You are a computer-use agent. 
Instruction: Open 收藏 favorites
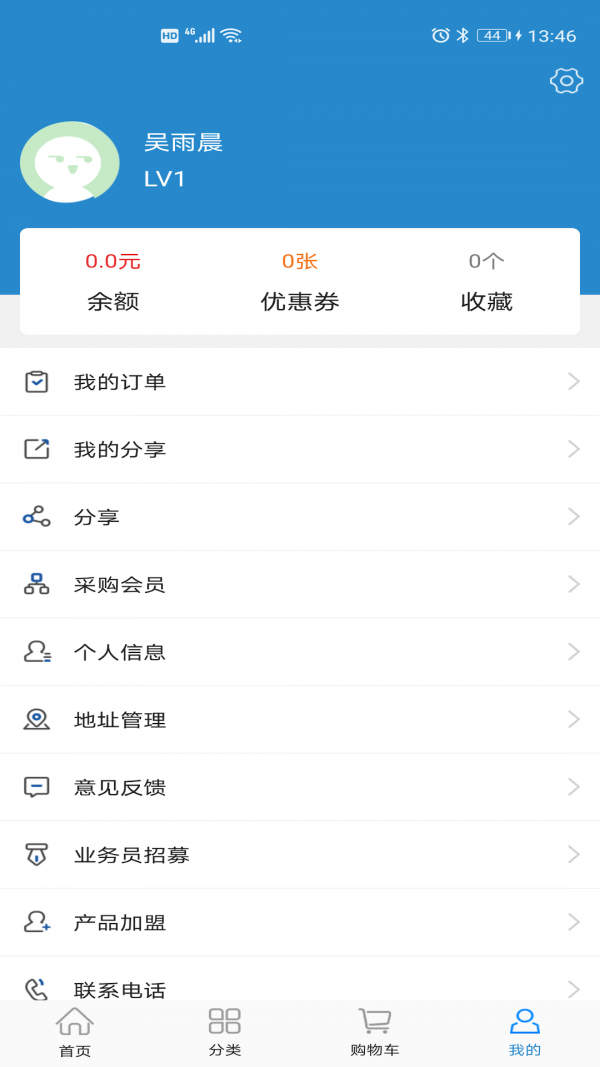pos(486,281)
